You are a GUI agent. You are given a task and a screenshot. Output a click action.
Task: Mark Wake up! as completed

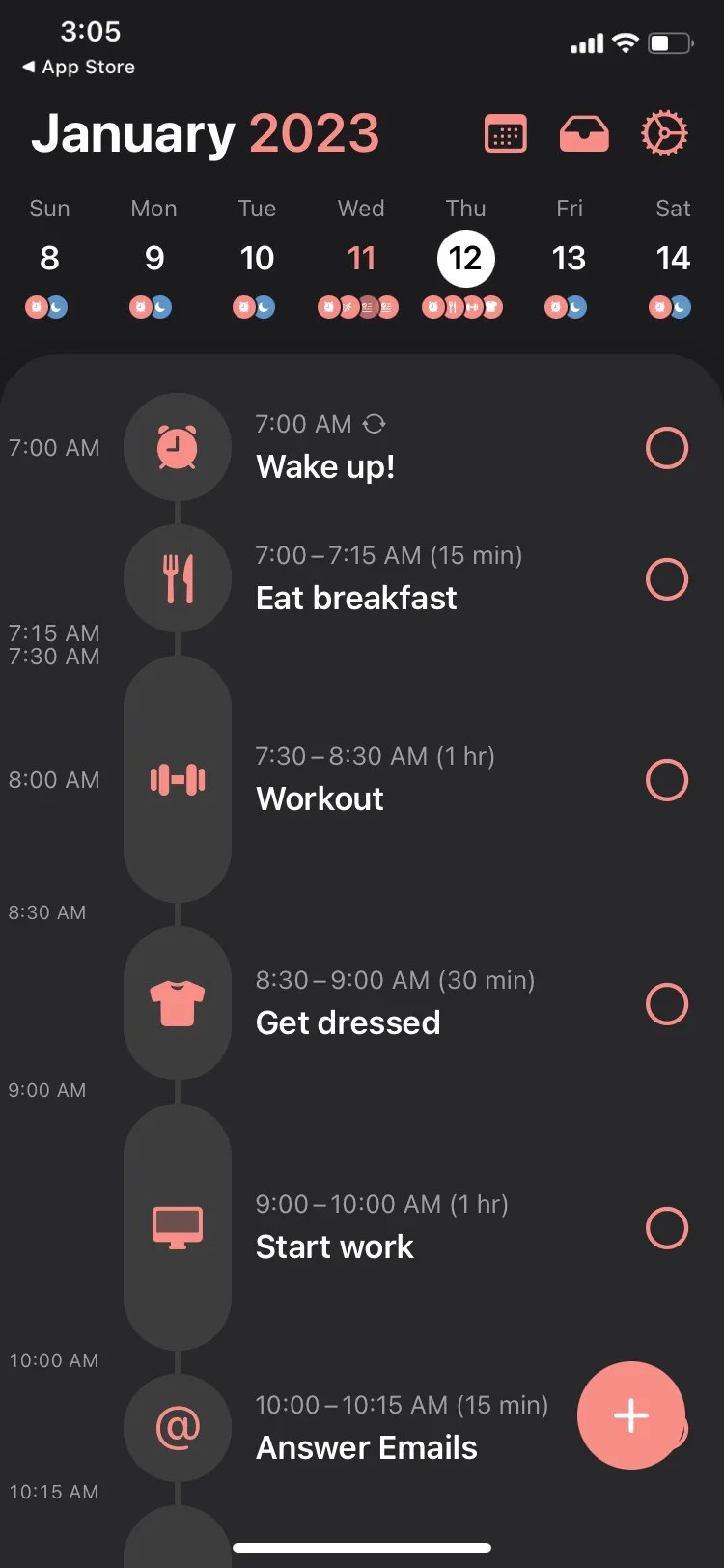tap(667, 447)
